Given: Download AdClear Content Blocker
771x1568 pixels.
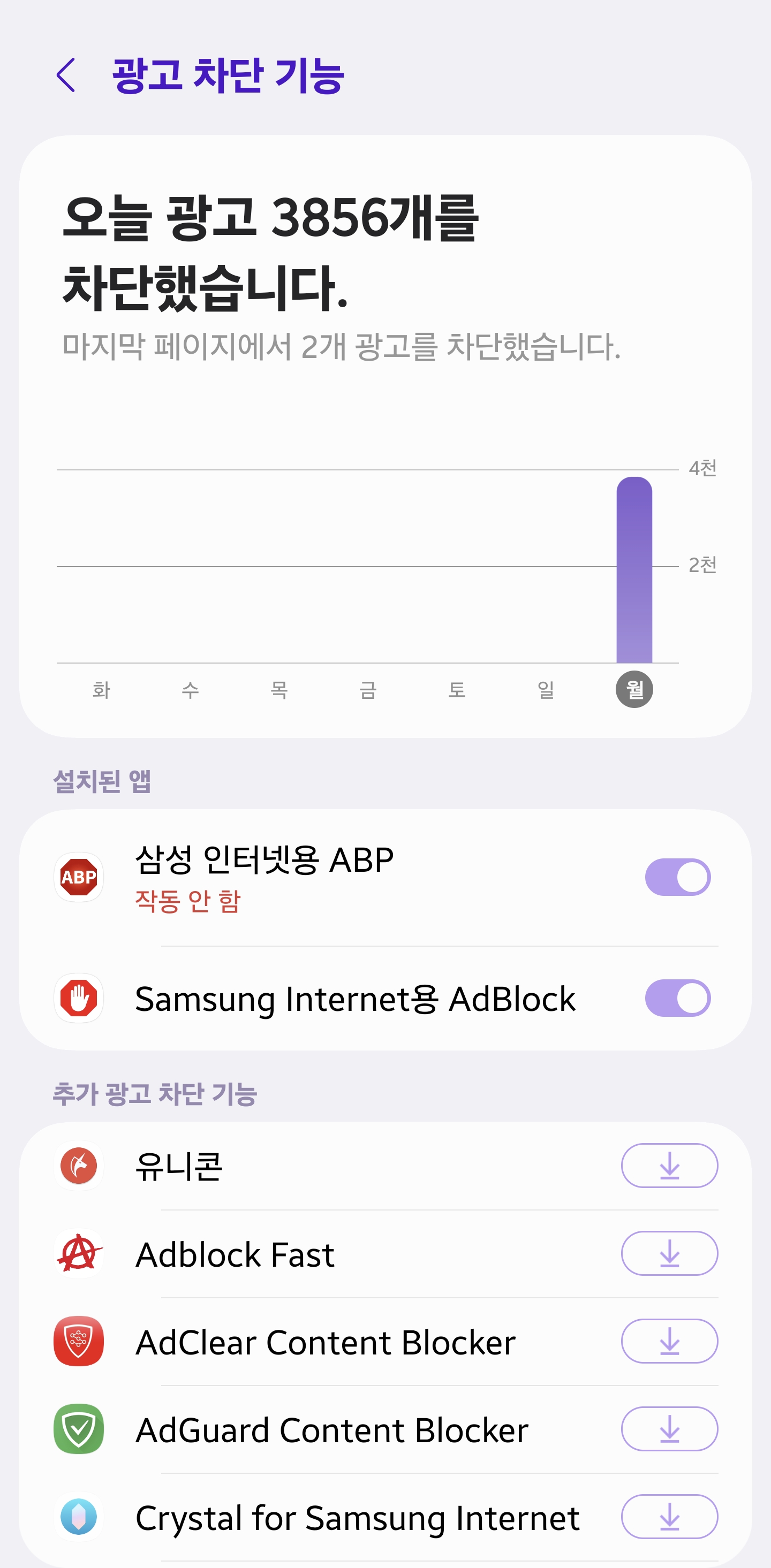Looking at the screenshot, I should tap(669, 1341).
